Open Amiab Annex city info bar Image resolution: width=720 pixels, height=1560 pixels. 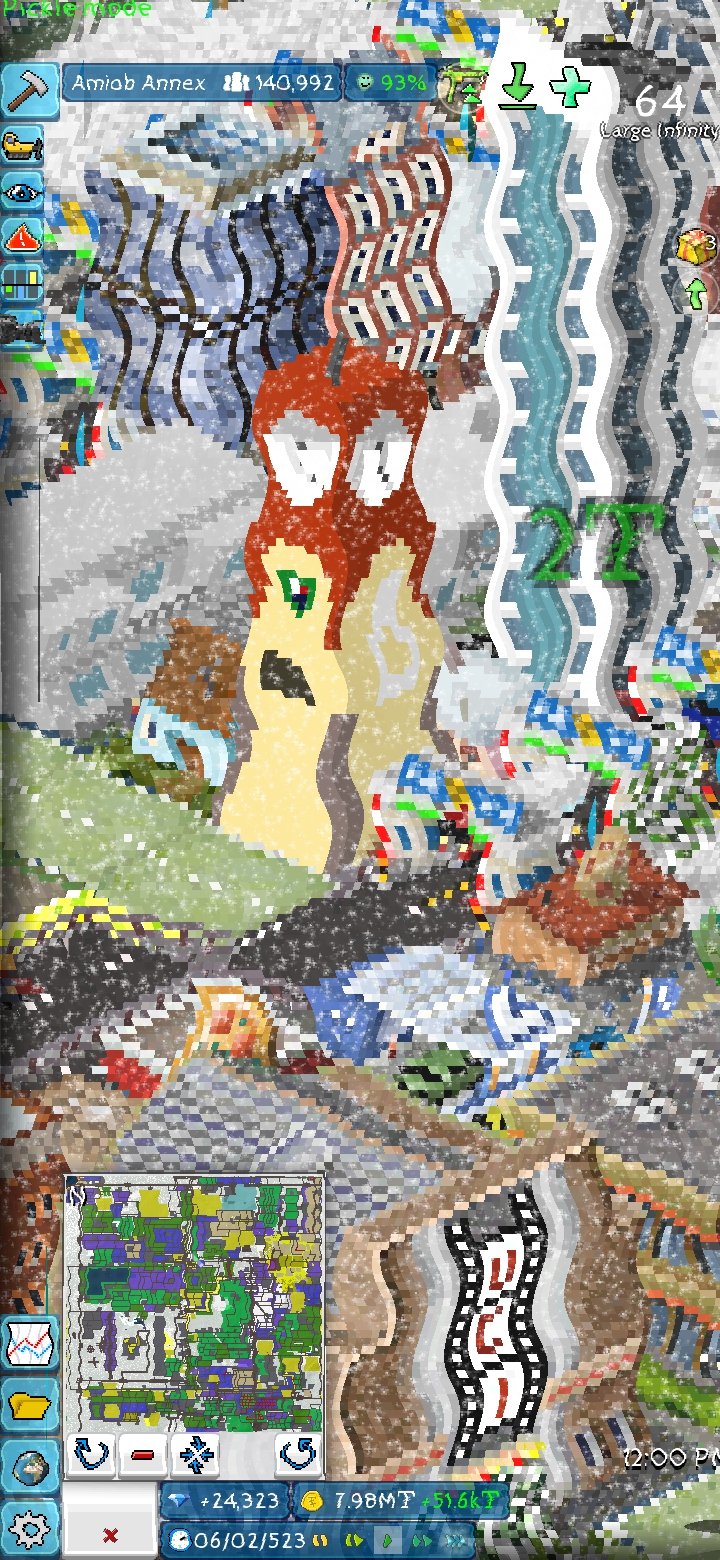tap(202, 83)
